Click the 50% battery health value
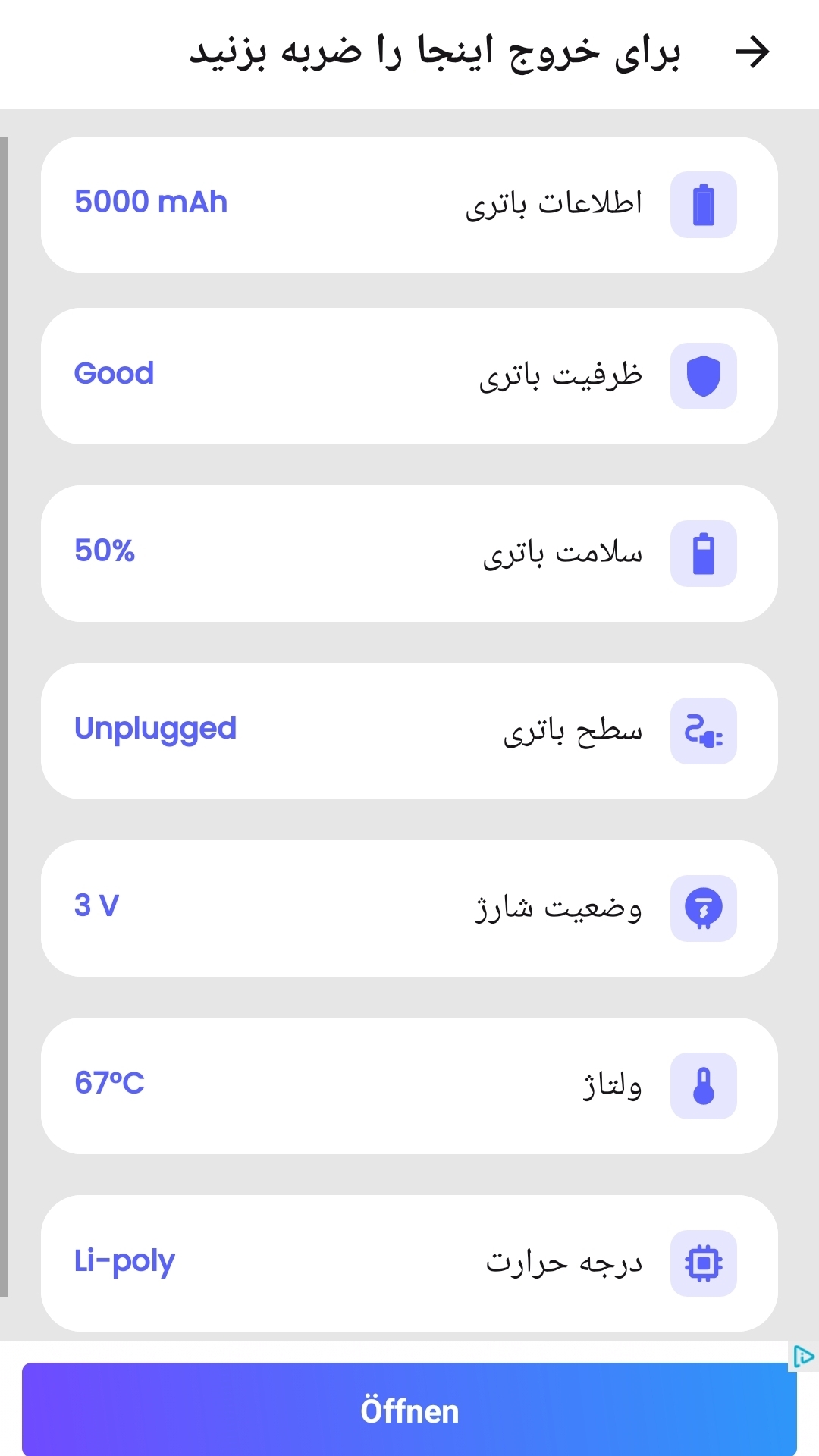 tap(105, 551)
